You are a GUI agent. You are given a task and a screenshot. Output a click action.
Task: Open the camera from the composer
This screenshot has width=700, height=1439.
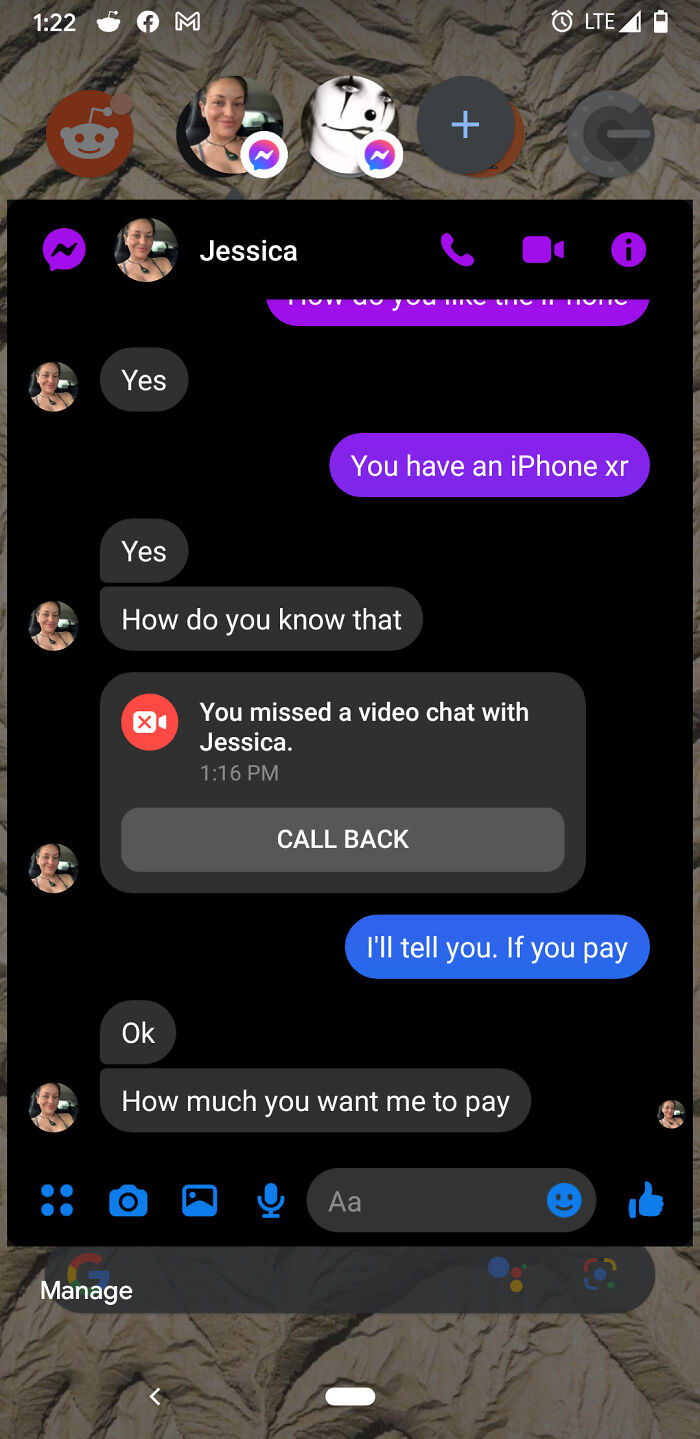pos(128,1200)
